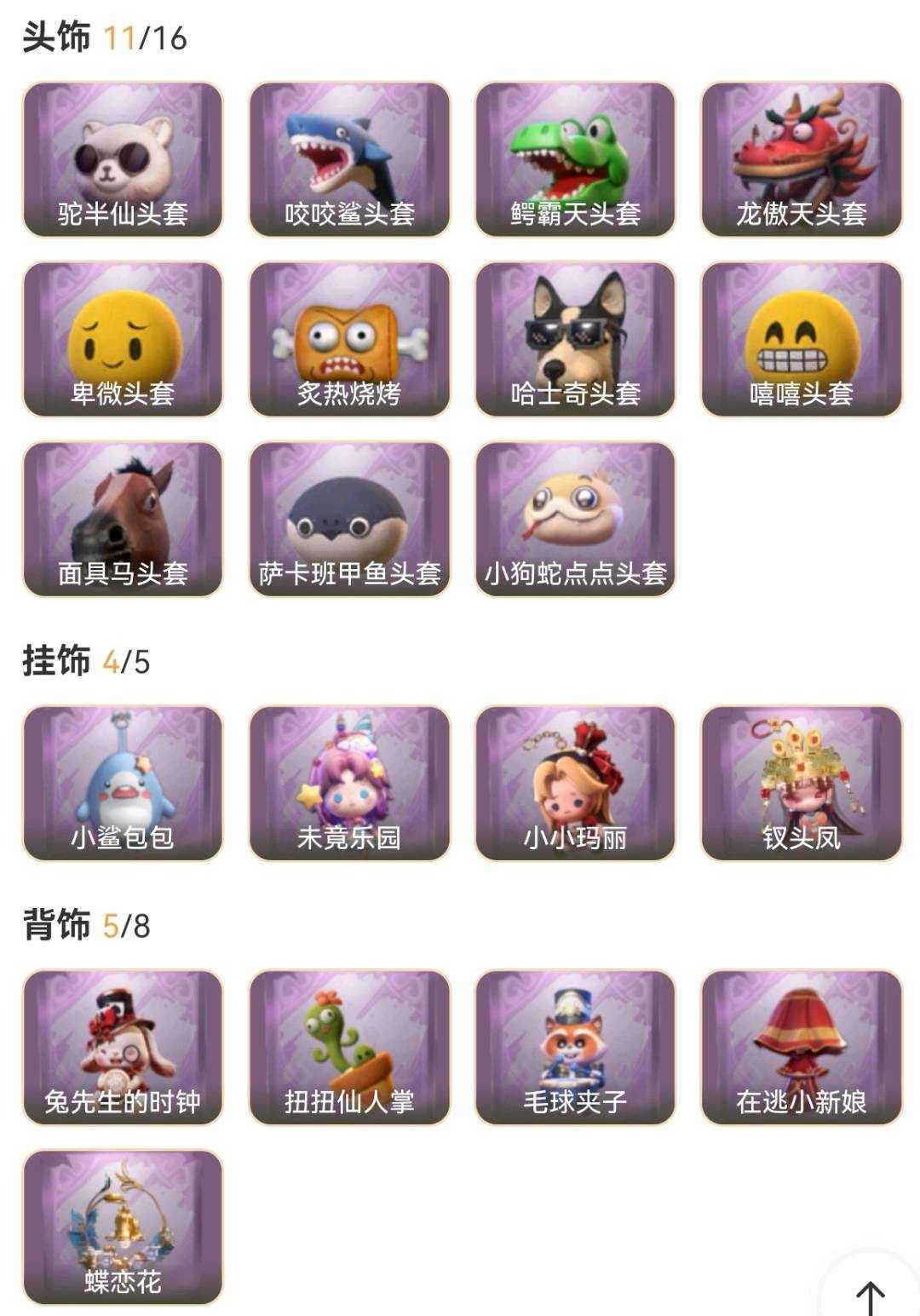
Task: Open the 炙热烧烤 item
Action: (x=349, y=339)
